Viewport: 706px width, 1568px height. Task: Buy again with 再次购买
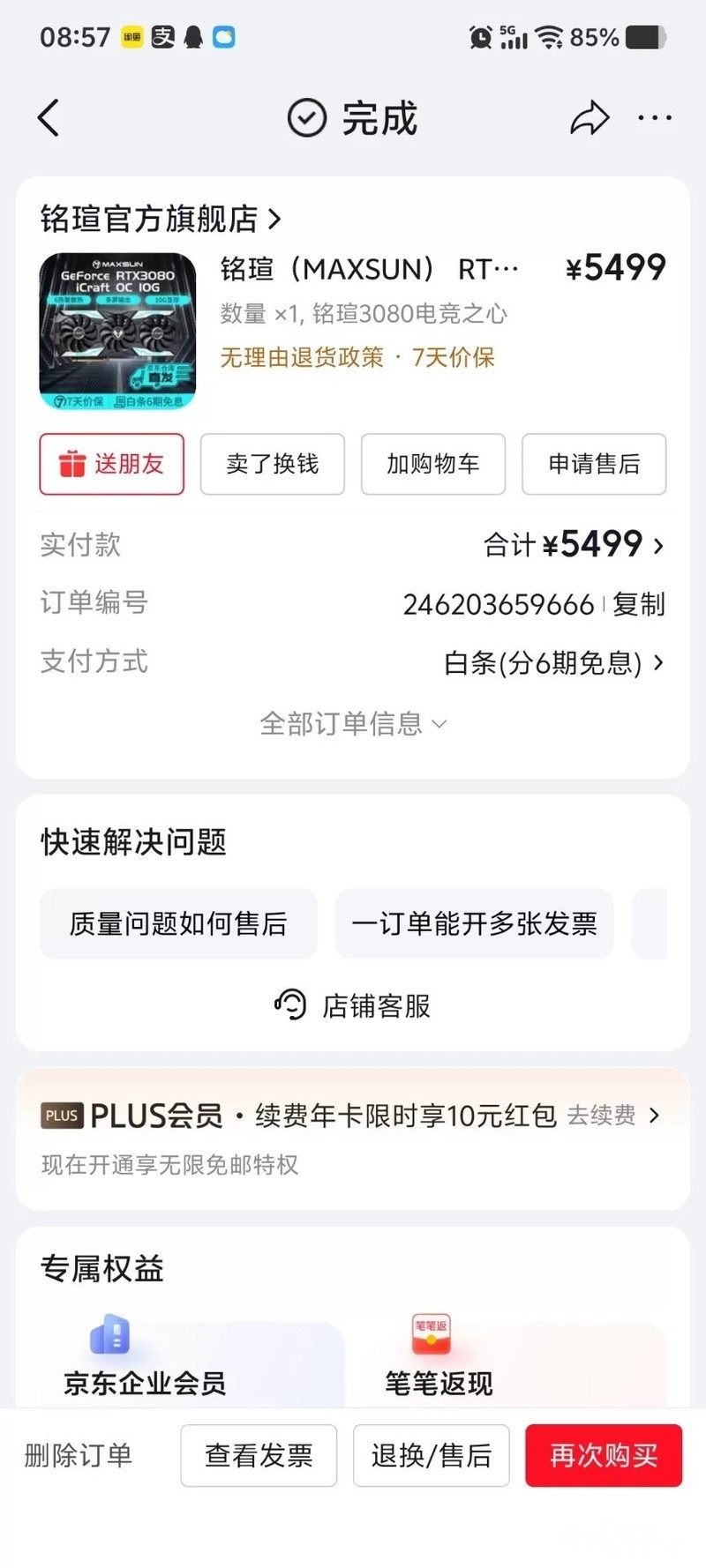pos(604,1455)
